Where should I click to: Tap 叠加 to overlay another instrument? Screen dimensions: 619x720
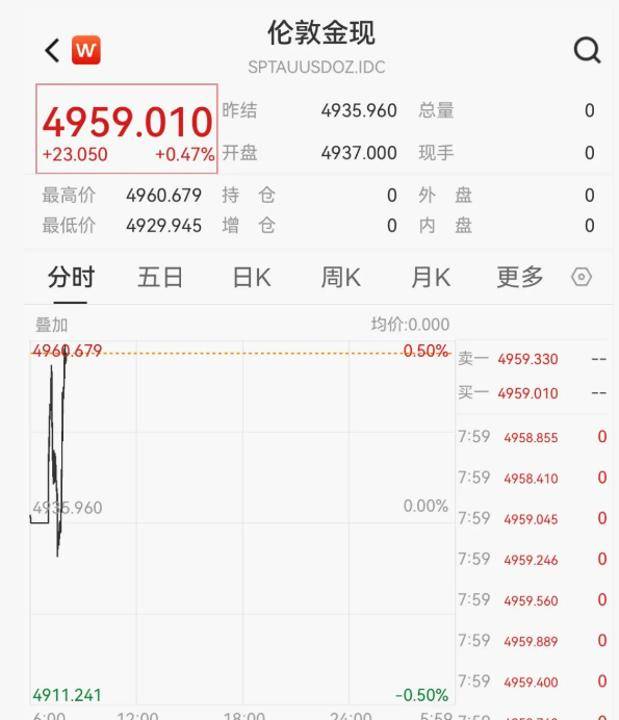[x=52, y=324]
